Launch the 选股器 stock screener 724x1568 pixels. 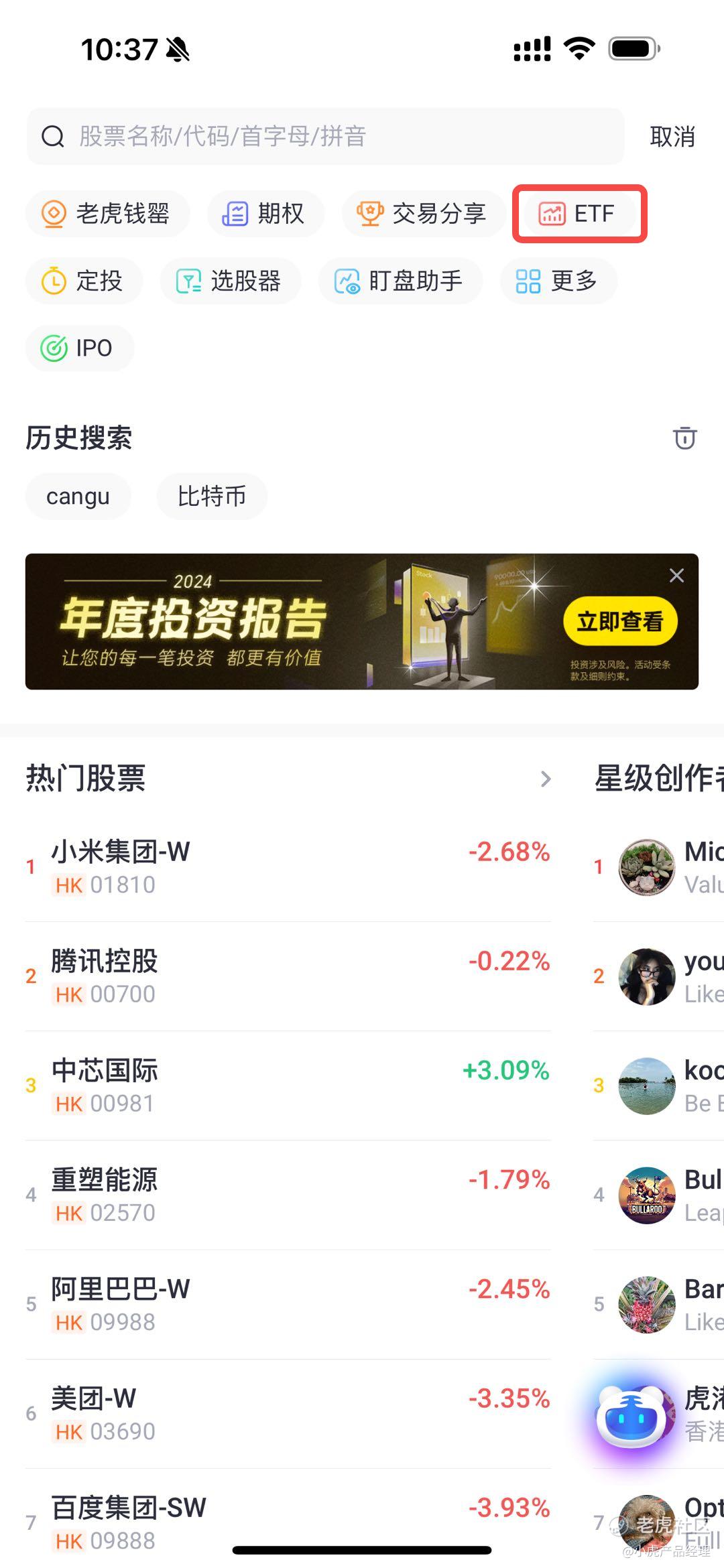point(230,281)
